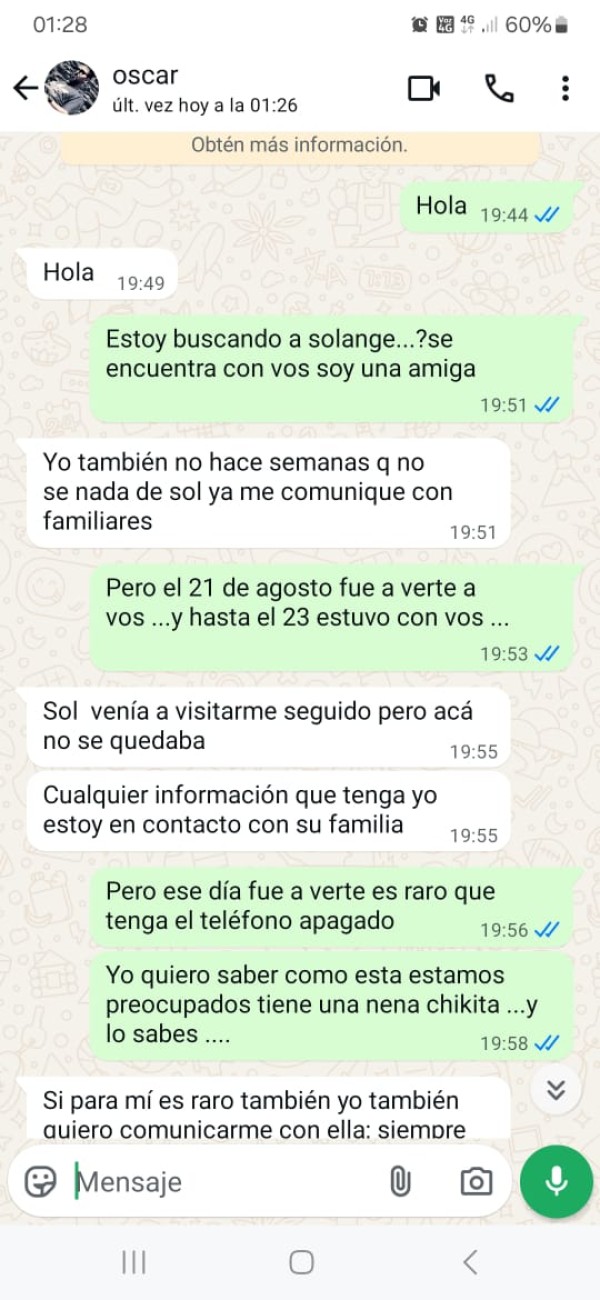Open the camera to send a photo

pyautogui.click(x=476, y=1182)
